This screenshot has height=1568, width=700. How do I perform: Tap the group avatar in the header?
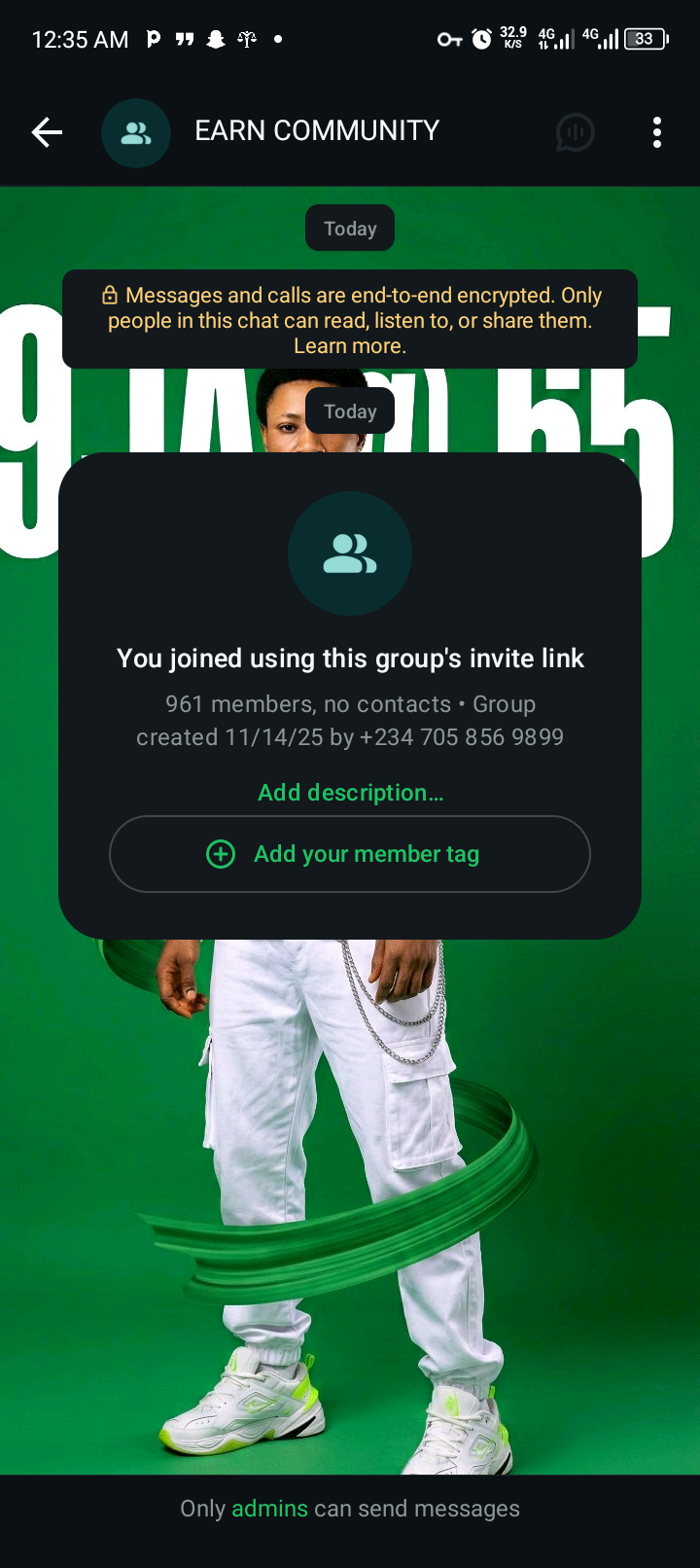click(136, 133)
